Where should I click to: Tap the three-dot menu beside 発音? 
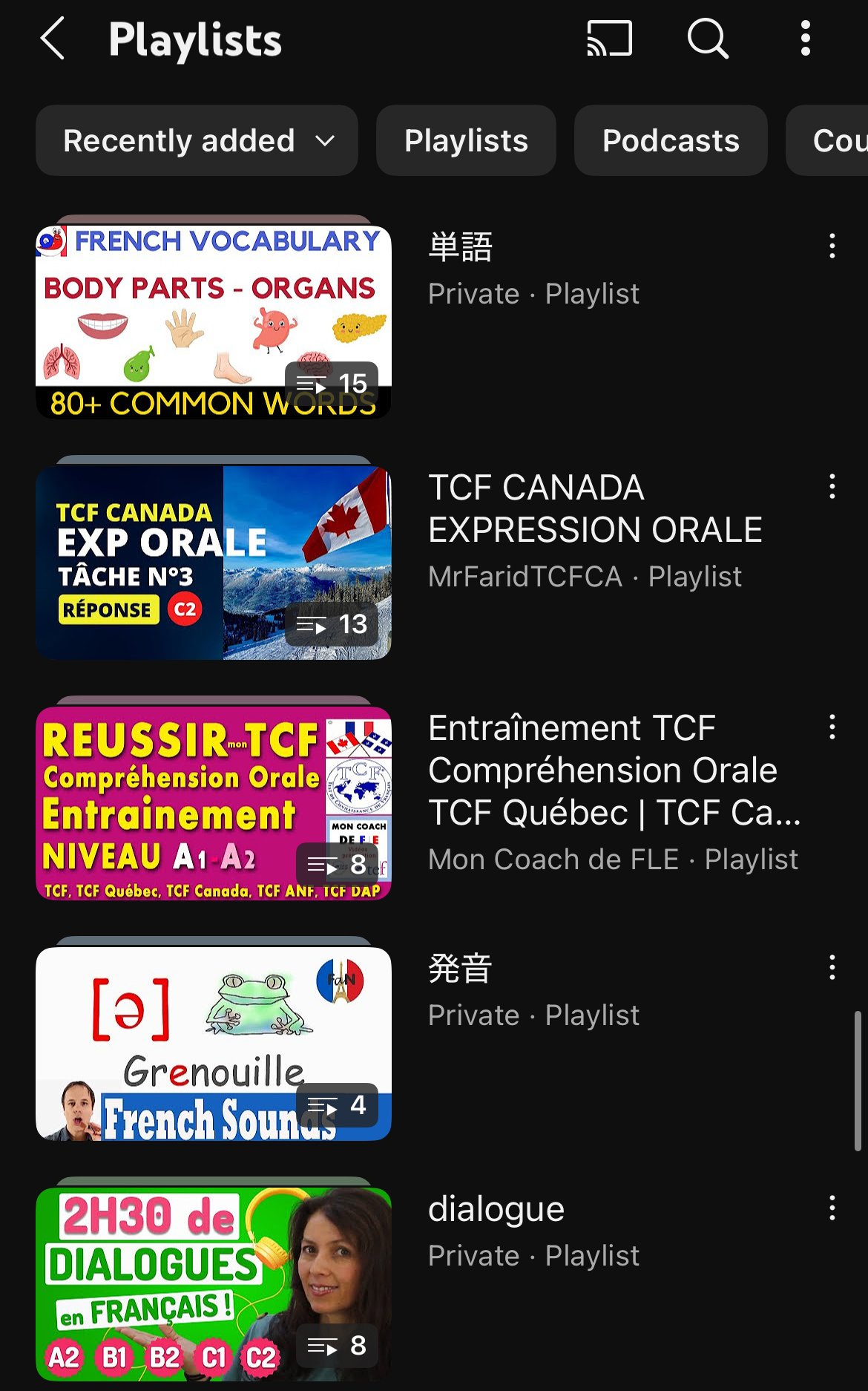click(x=832, y=967)
